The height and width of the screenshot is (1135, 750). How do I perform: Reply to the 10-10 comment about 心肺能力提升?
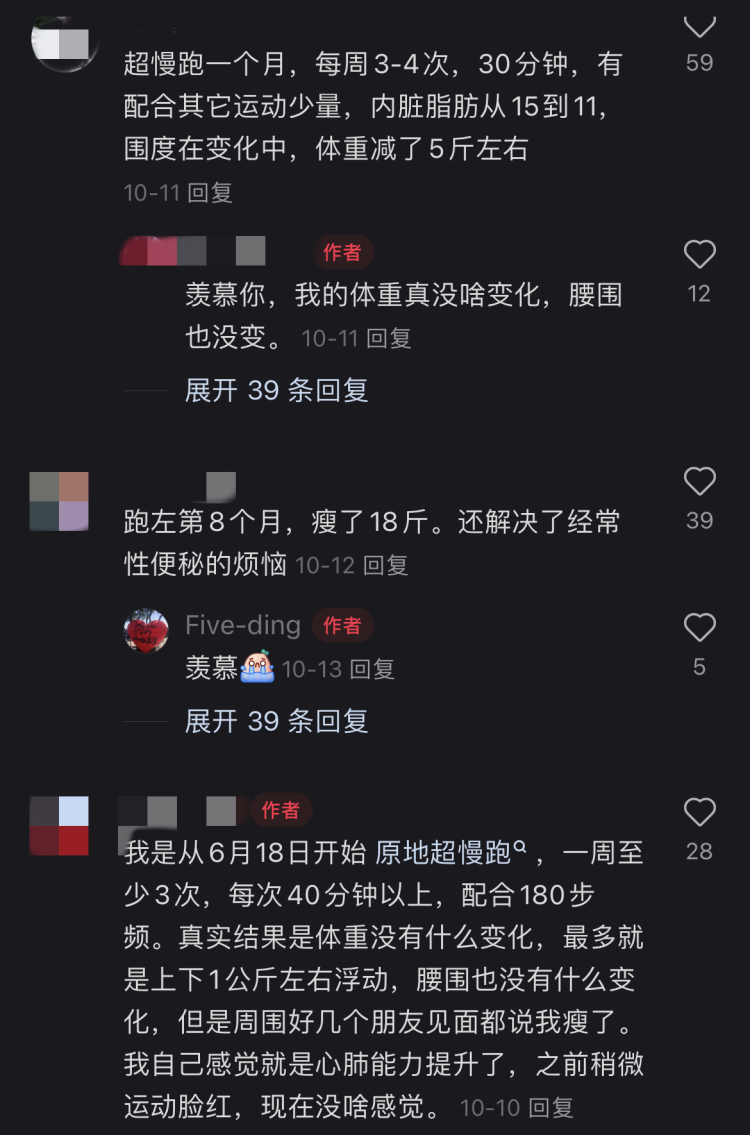pos(549,1108)
